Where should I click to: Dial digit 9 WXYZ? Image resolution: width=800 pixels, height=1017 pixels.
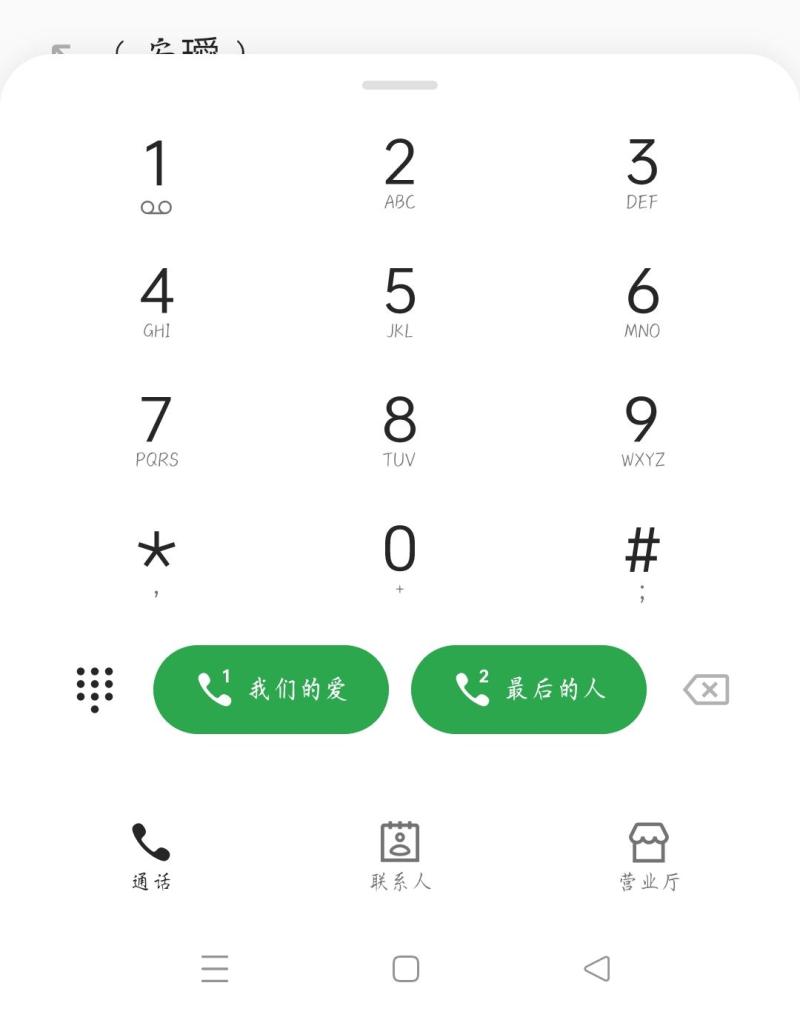[642, 431]
